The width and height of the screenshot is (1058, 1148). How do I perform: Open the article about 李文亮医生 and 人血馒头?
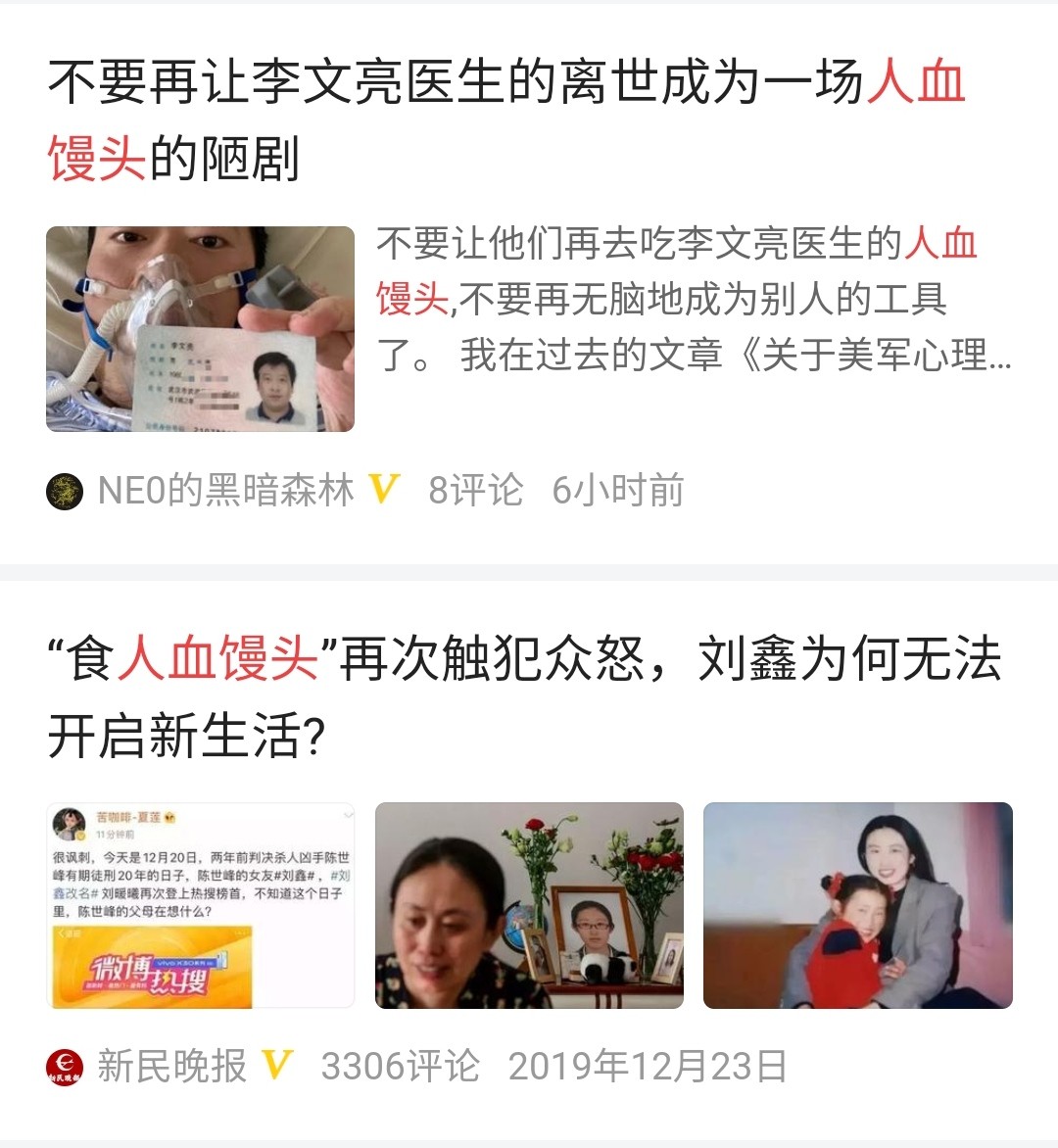[507, 120]
